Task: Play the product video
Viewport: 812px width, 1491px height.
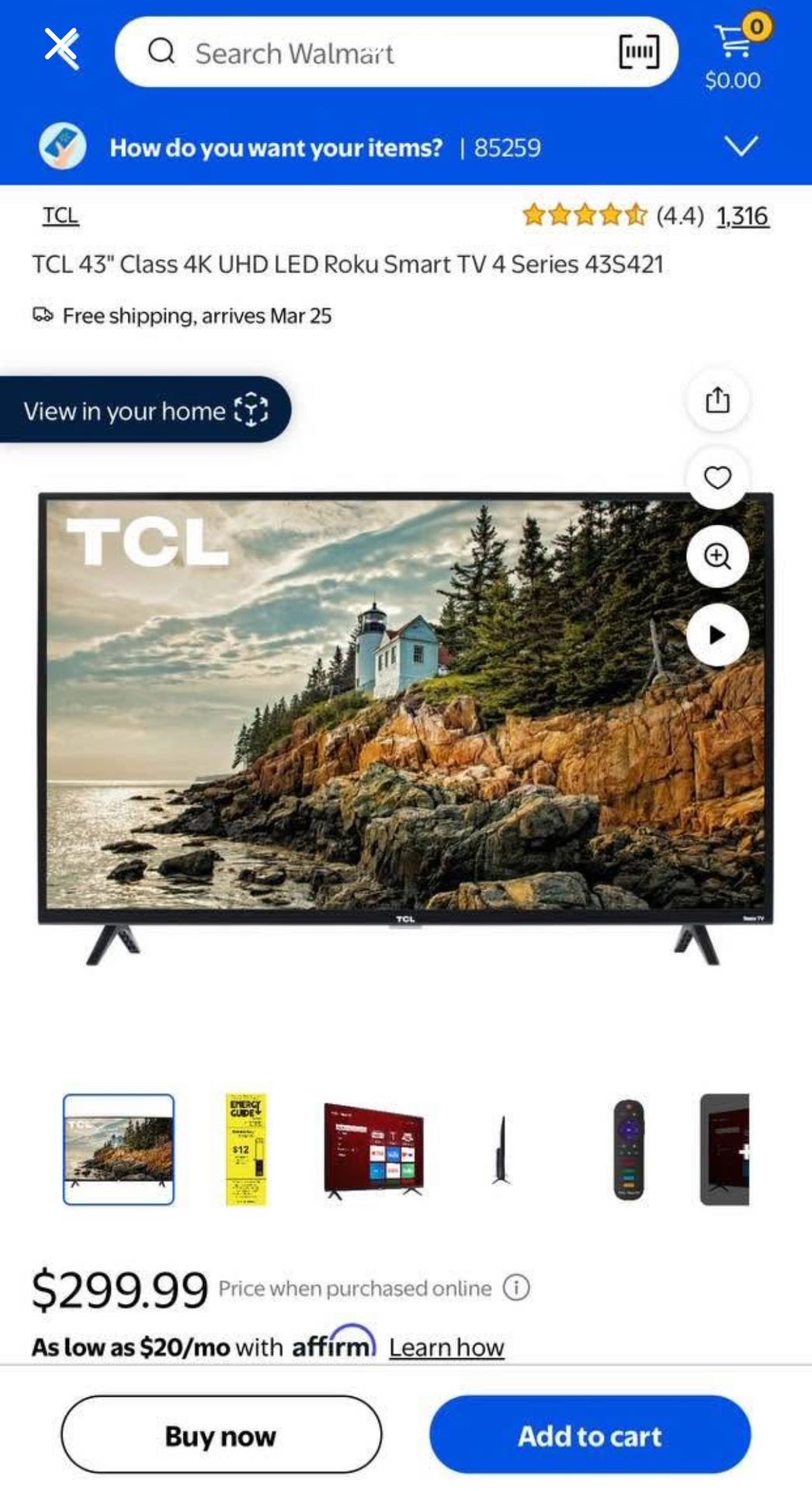Action: [x=717, y=635]
